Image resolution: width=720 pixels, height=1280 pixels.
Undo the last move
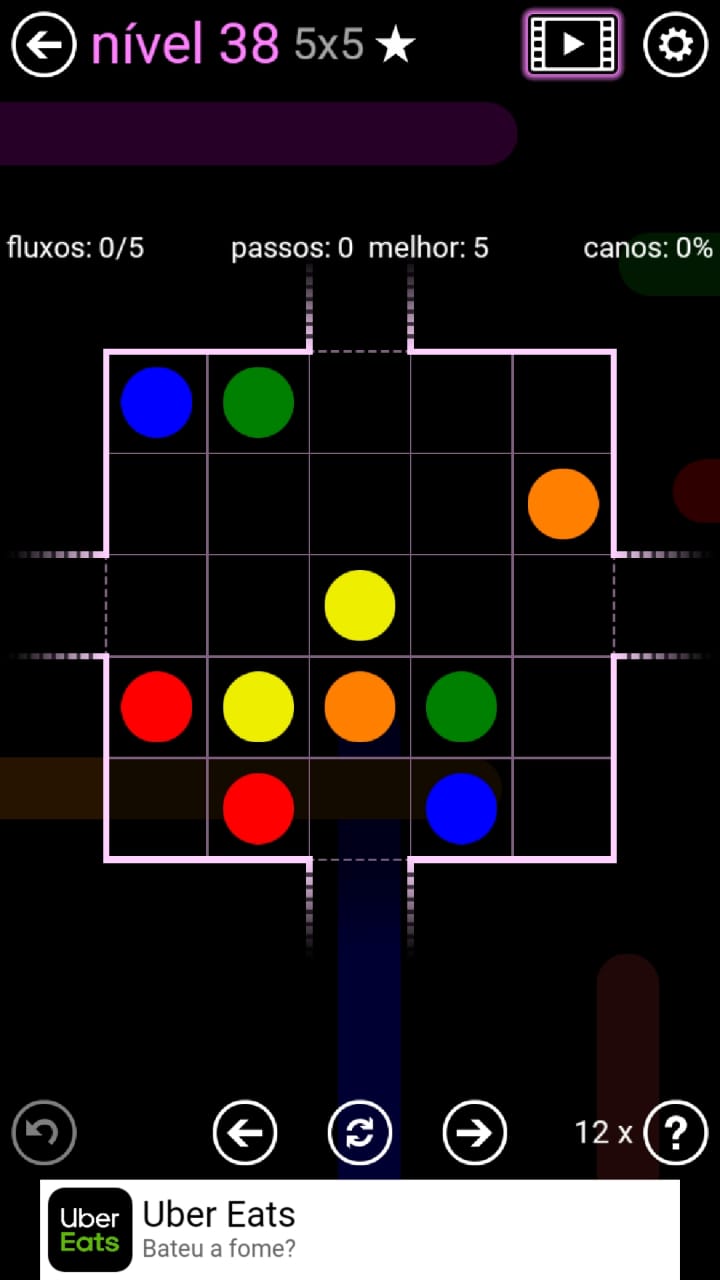(x=44, y=1133)
